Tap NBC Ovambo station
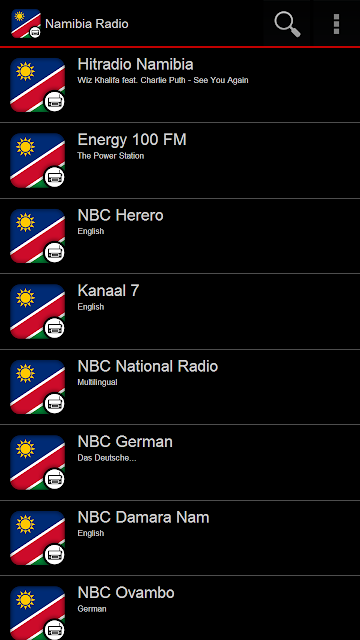Image resolution: width=360 pixels, height=640 pixels. tap(180, 608)
